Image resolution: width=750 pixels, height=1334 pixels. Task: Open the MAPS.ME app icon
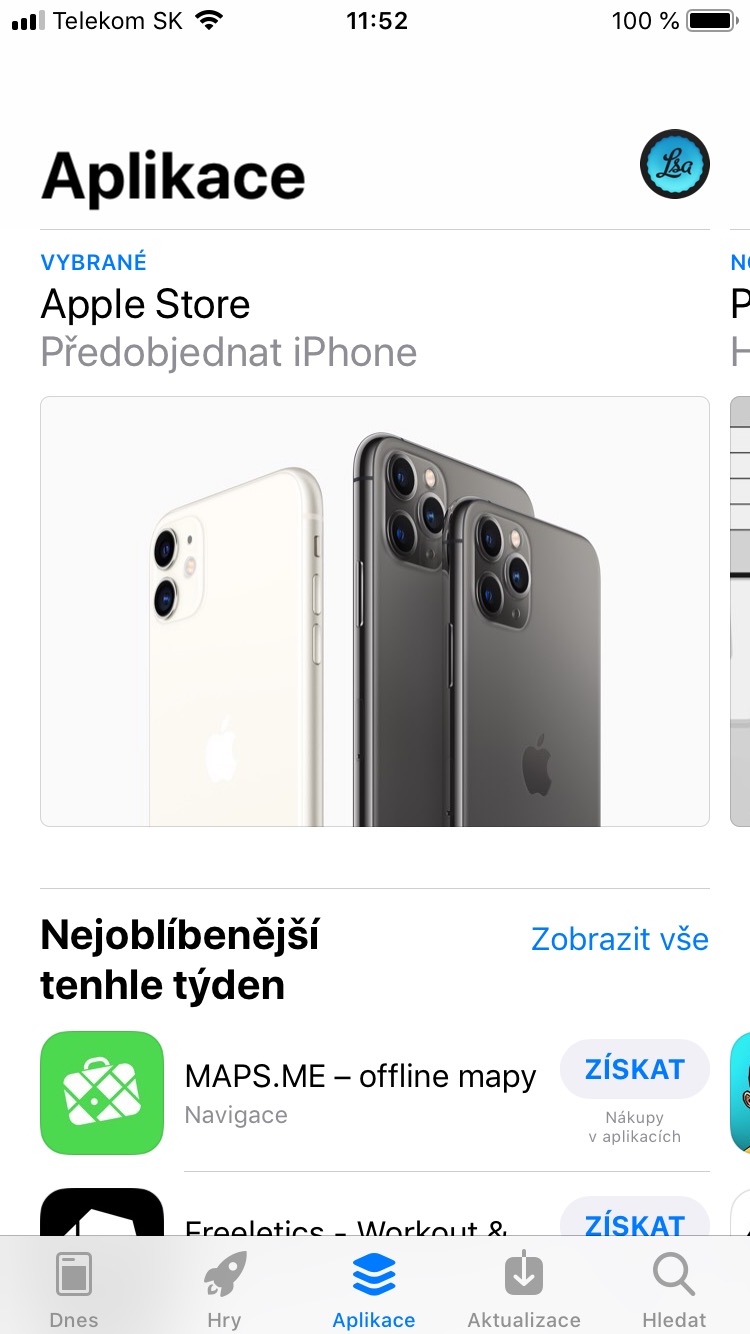coord(101,1092)
